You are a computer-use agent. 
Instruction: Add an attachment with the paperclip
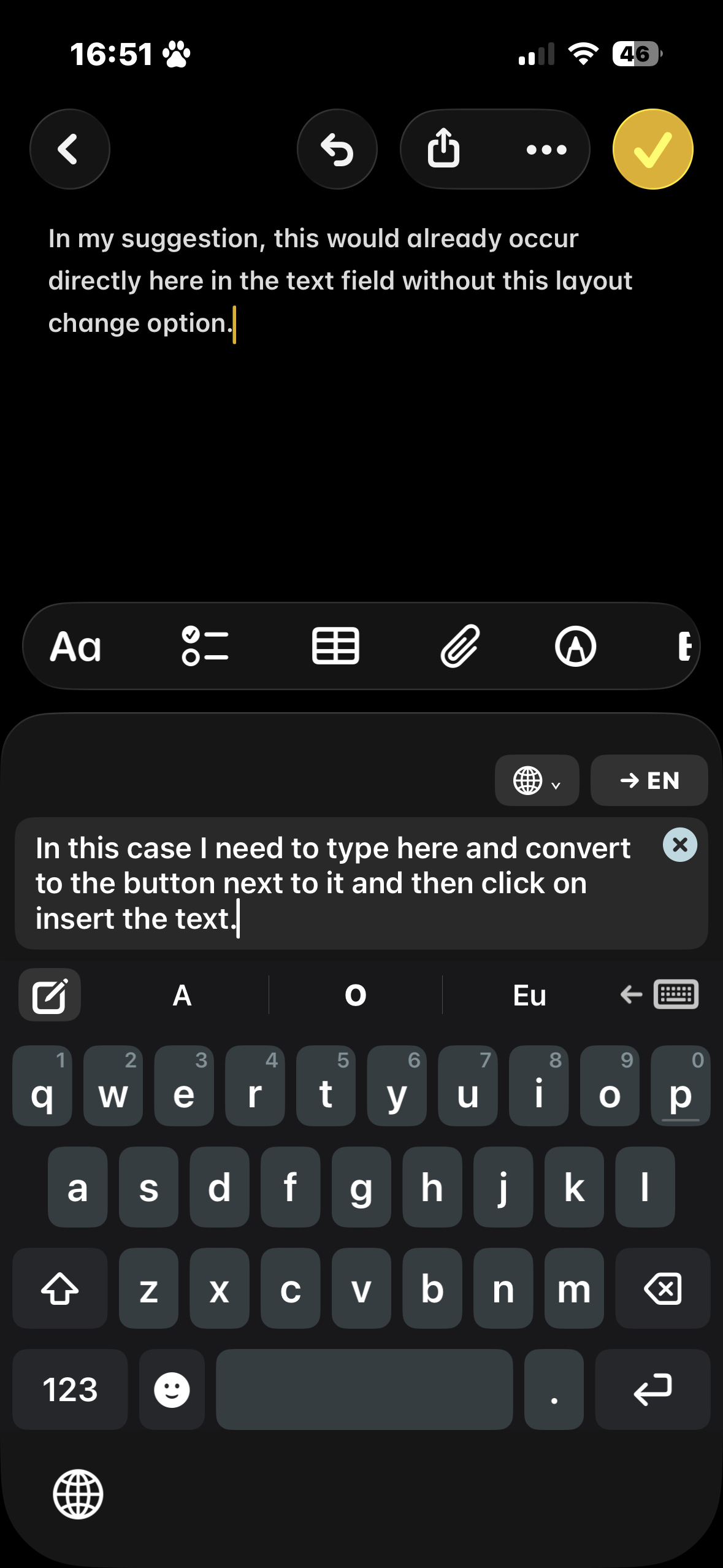pyautogui.click(x=460, y=647)
